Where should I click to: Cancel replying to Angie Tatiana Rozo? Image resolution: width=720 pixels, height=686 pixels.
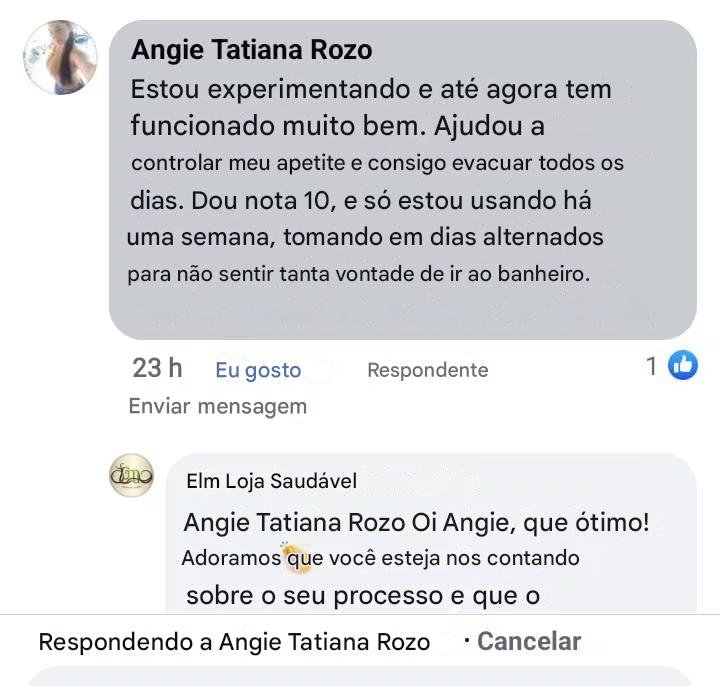pyautogui.click(x=528, y=641)
